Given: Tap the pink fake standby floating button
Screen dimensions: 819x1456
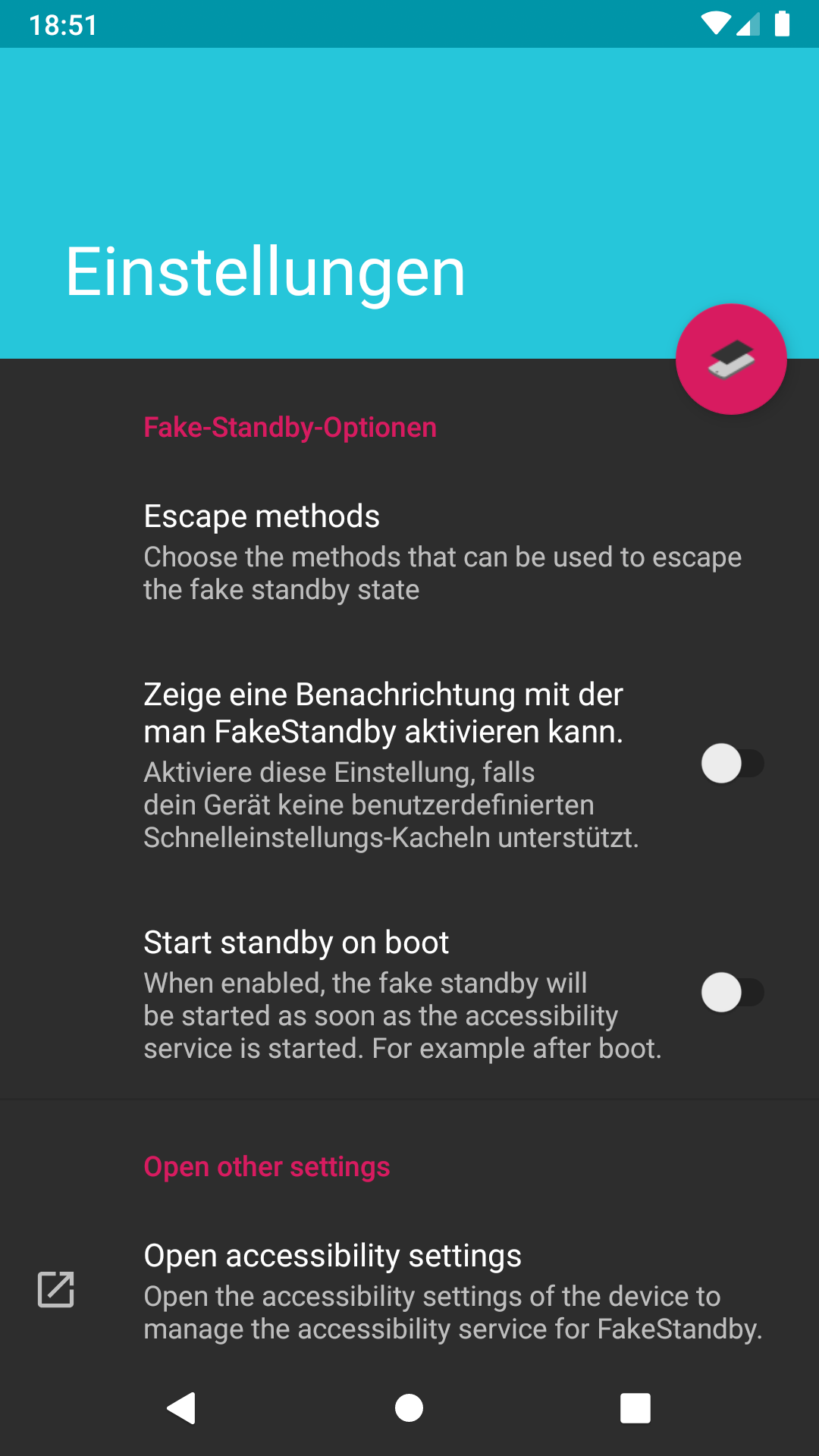Looking at the screenshot, I should pyautogui.click(x=731, y=359).
